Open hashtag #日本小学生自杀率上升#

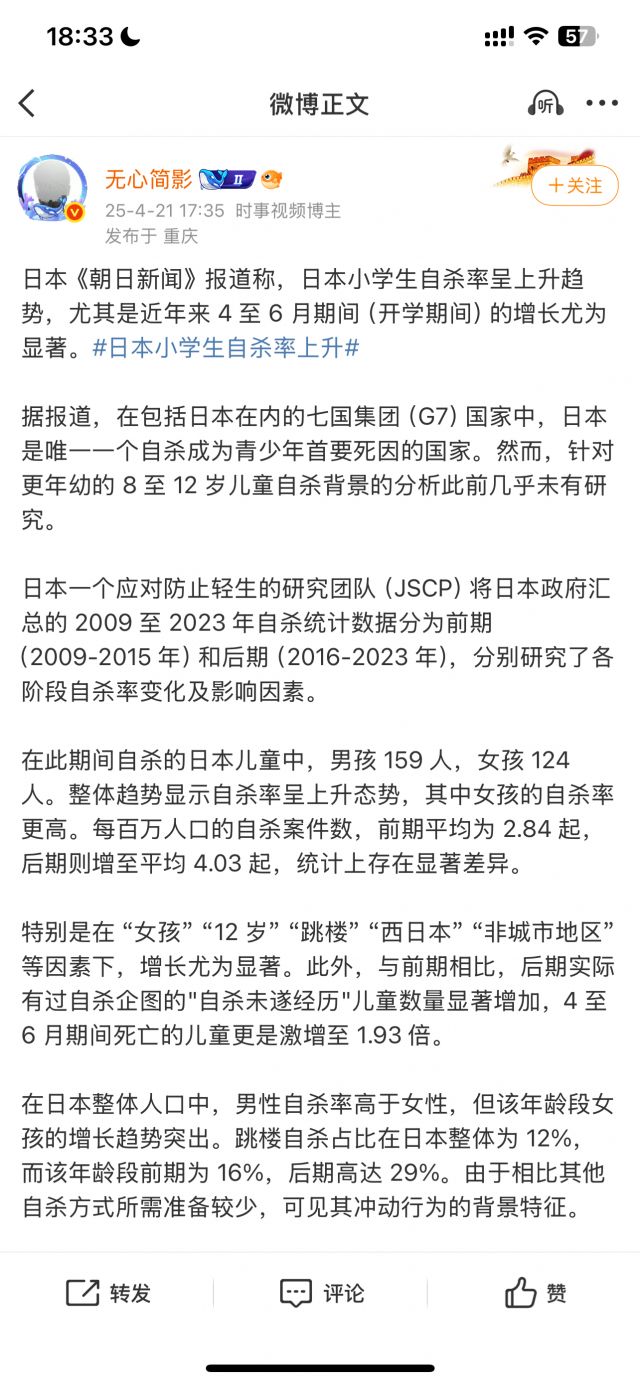[x=225, y=349]
